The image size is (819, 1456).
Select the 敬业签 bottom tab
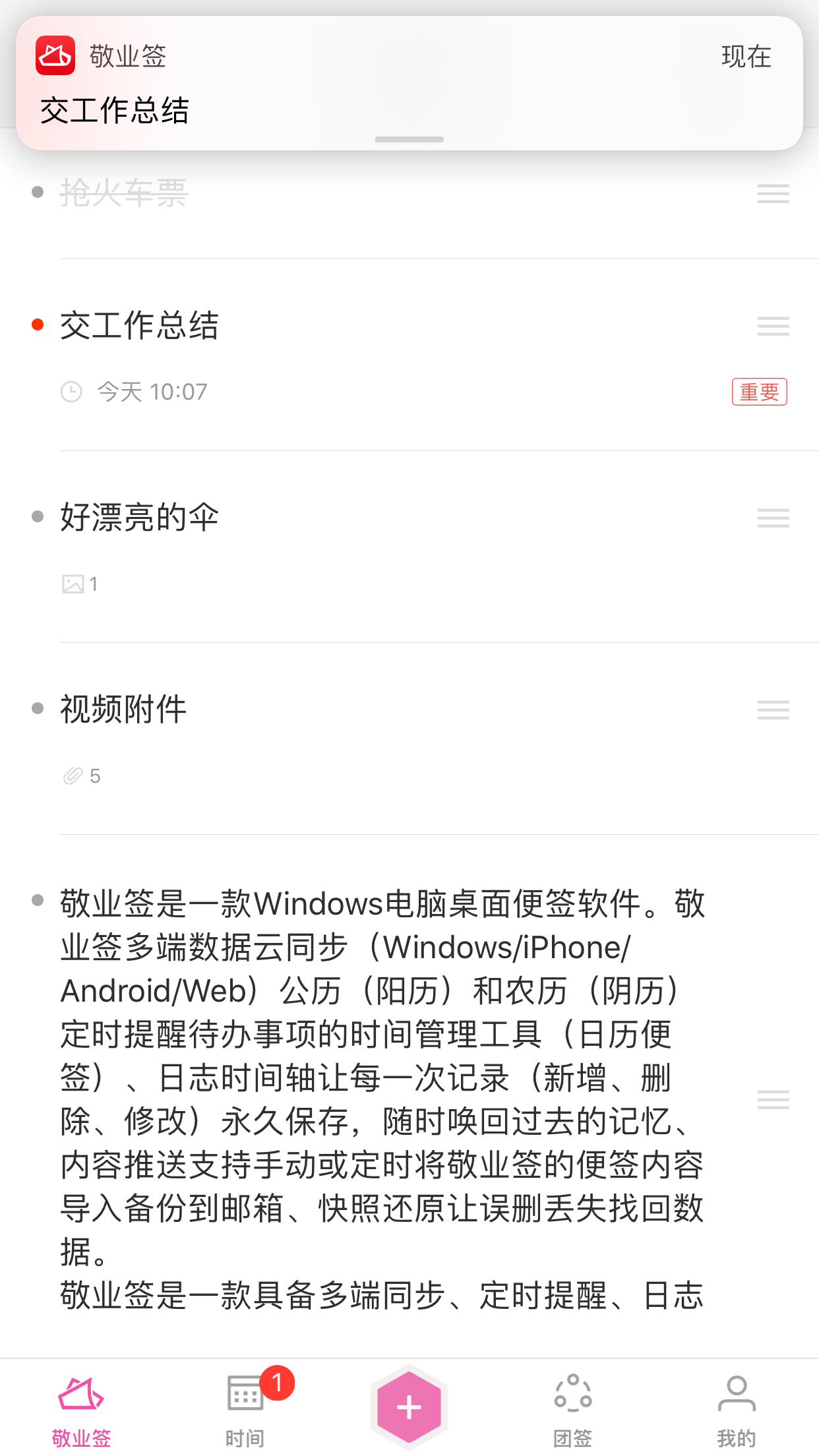click(x=82, y=1409)
